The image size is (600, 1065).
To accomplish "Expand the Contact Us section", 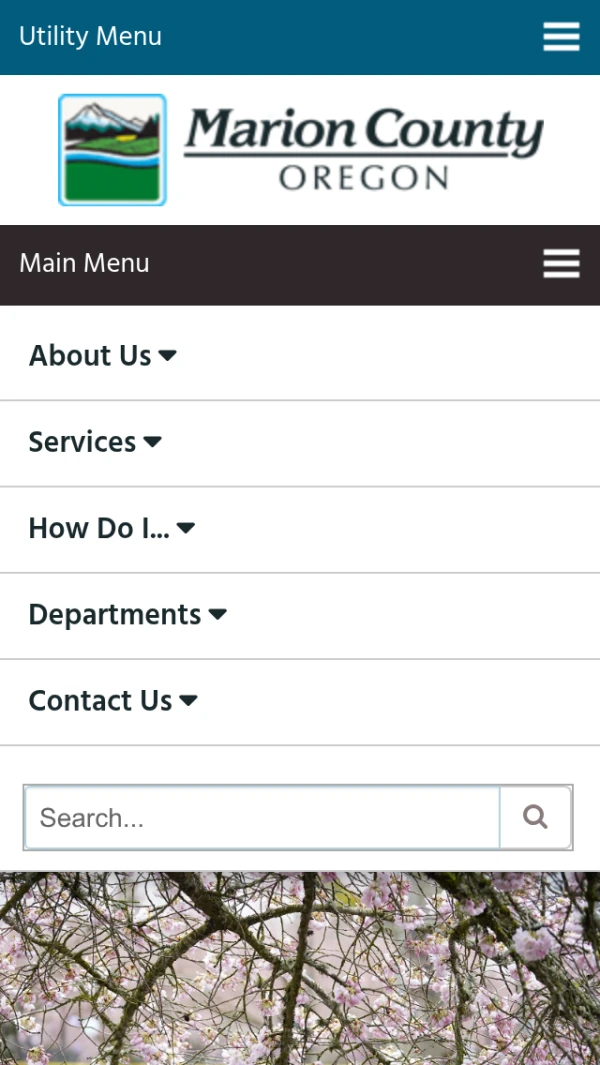I will click(113, 701).
